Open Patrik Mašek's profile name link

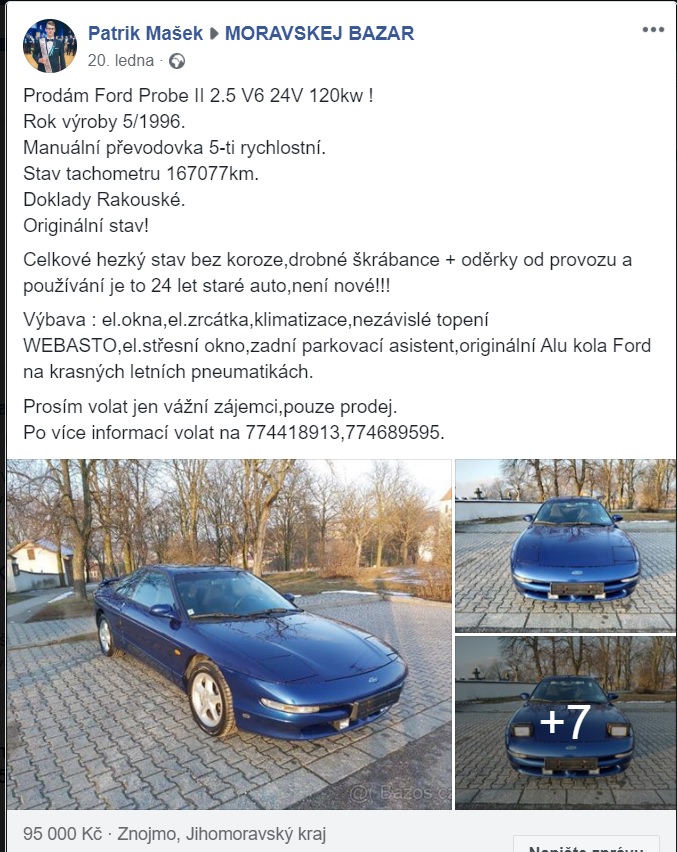(x=143, y=33)
